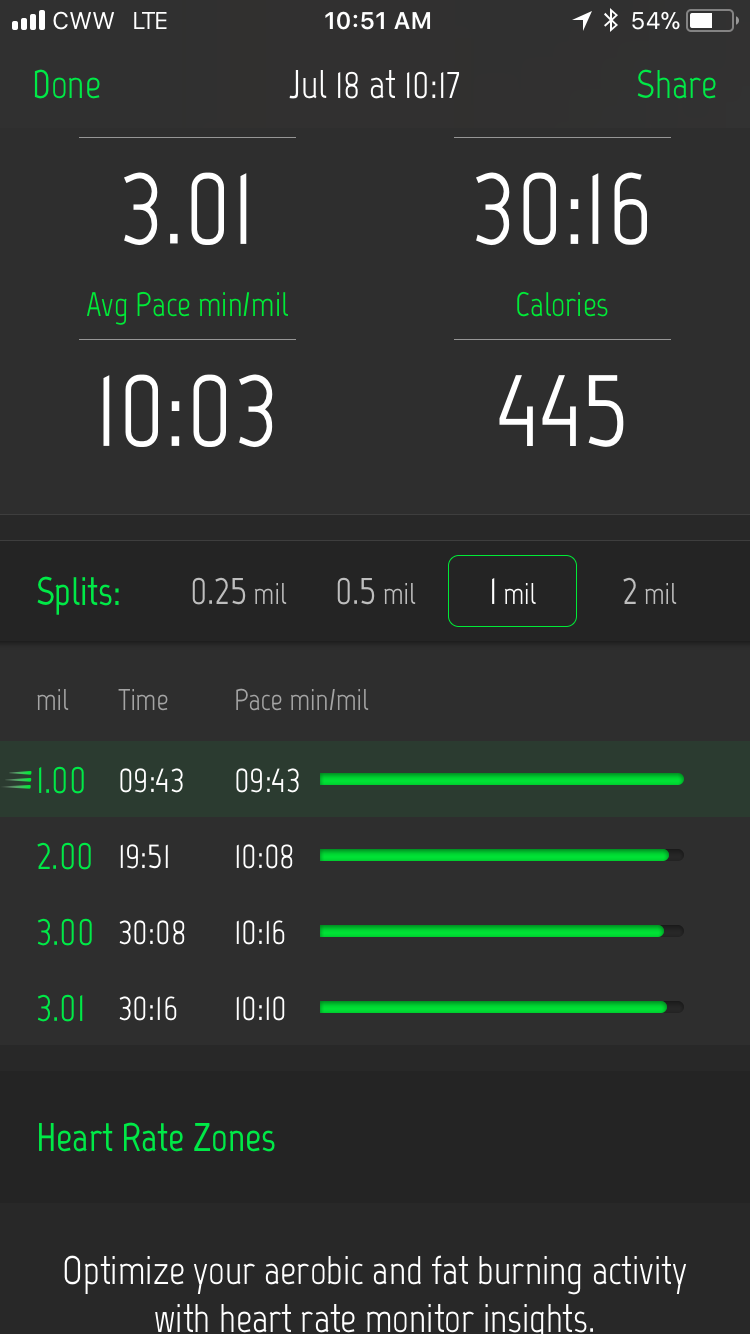Share this run summary

[676, 85]
